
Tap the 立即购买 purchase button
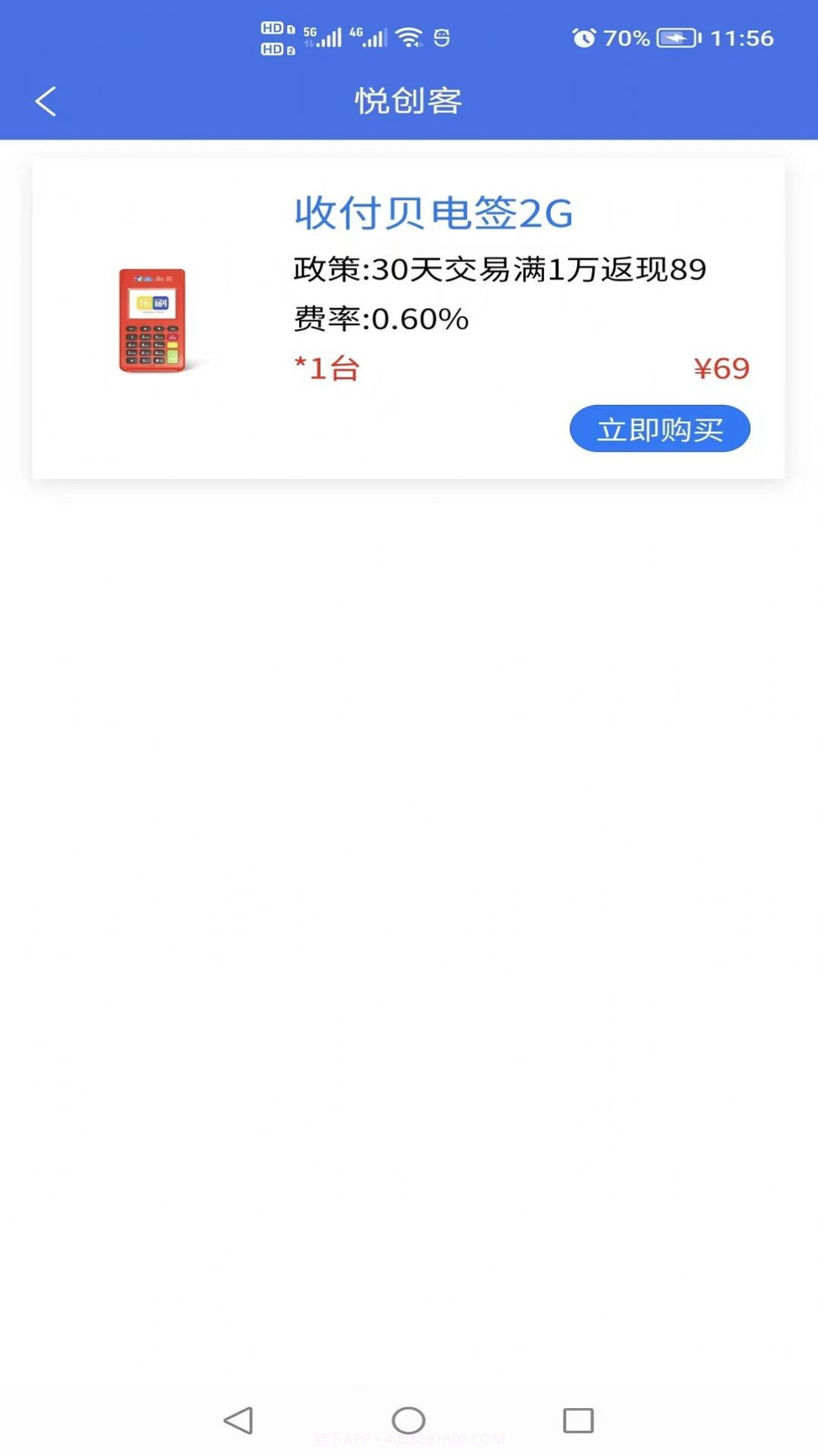pos(659,428)
